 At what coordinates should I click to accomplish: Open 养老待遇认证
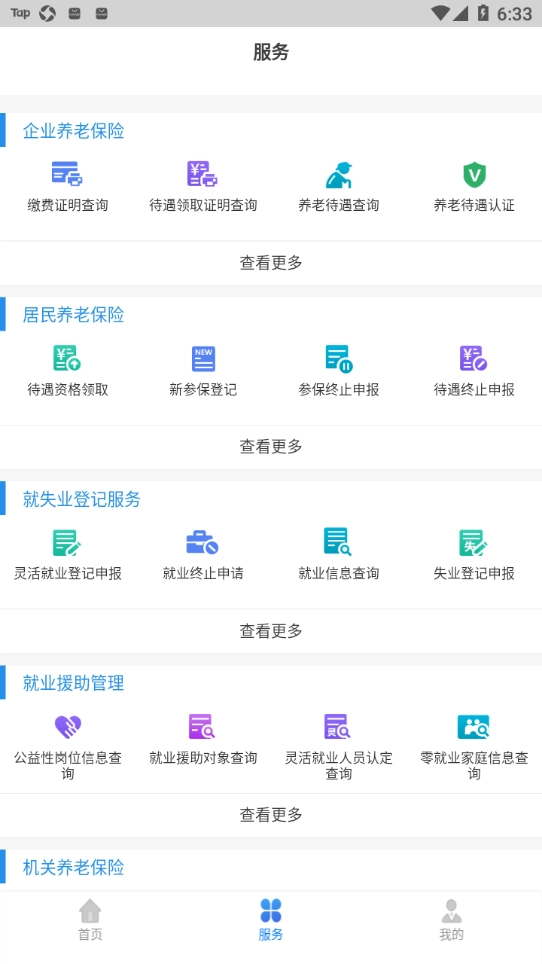(x=474, y=187)
